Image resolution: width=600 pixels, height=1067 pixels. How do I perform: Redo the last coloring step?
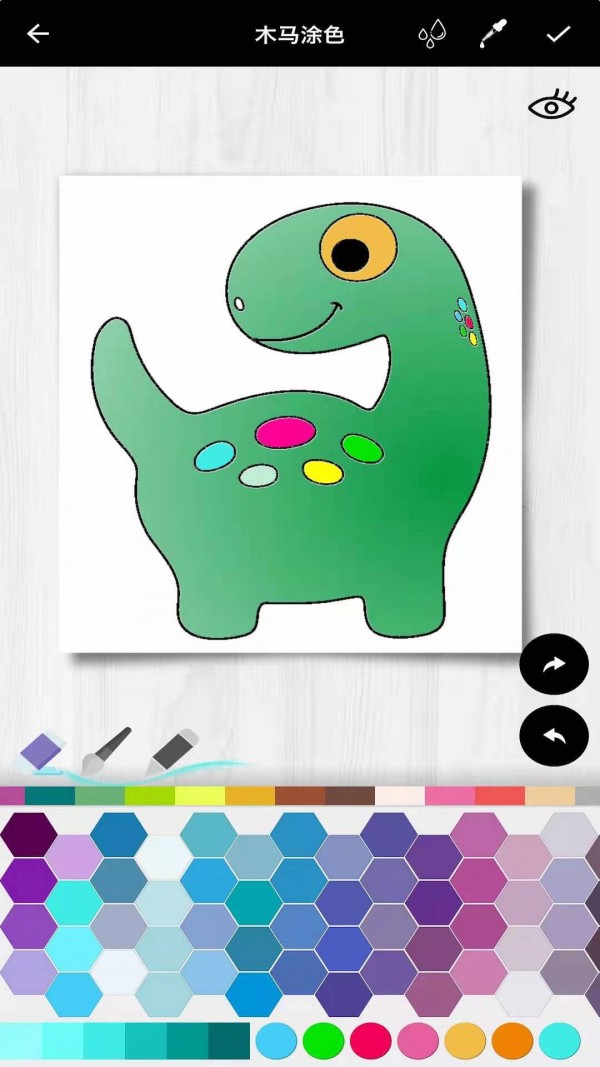click(554, 664)
